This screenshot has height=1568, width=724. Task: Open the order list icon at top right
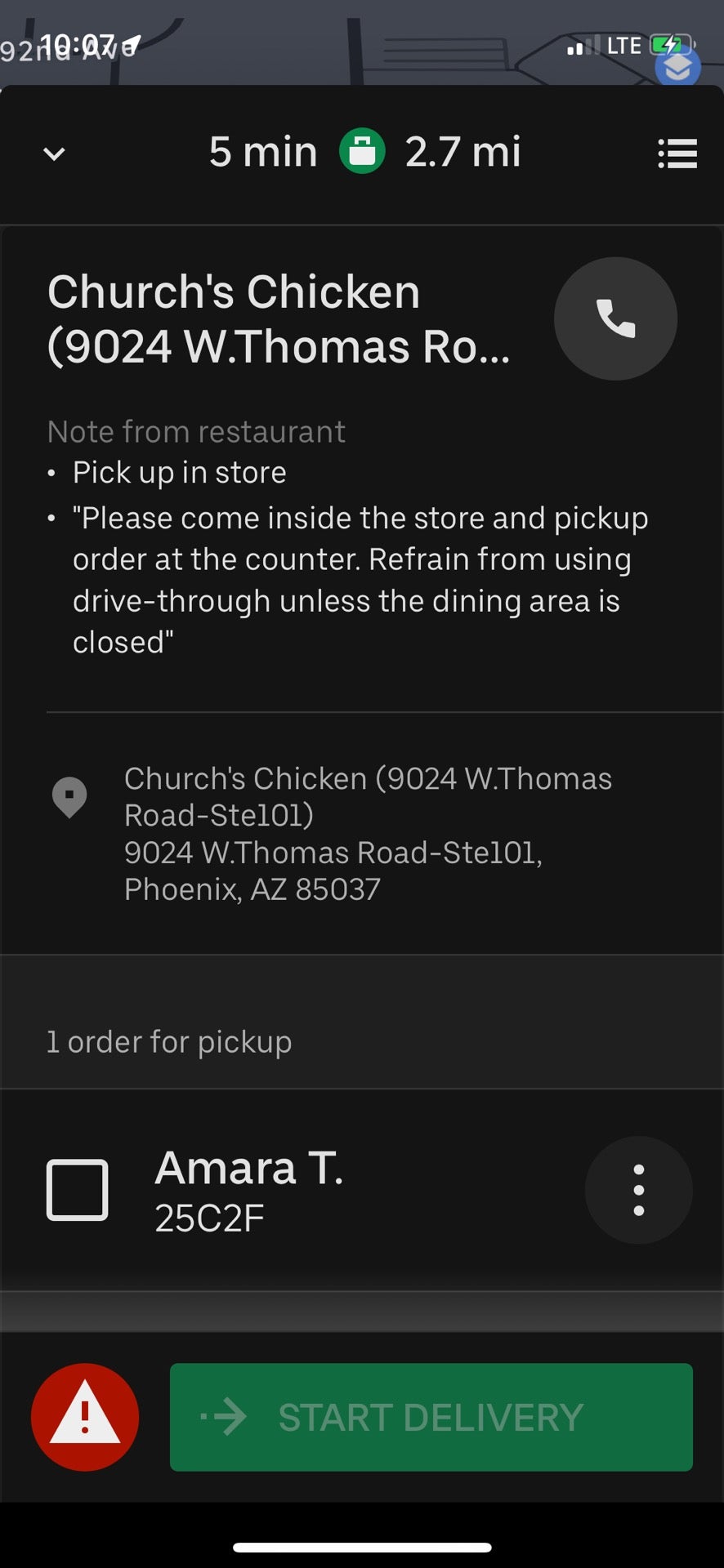point(677,154)
